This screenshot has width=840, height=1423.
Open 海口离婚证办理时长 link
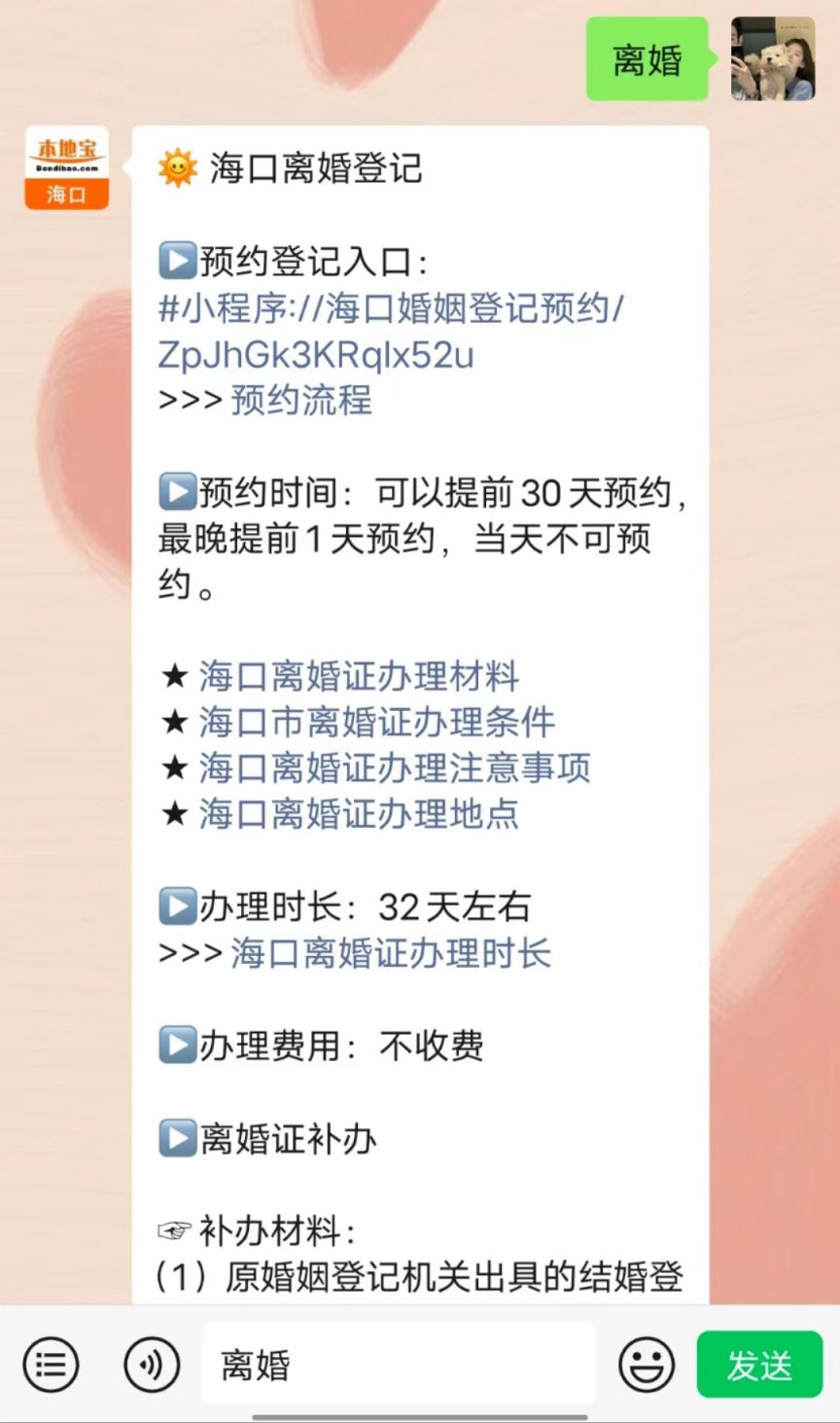[391, 953]
